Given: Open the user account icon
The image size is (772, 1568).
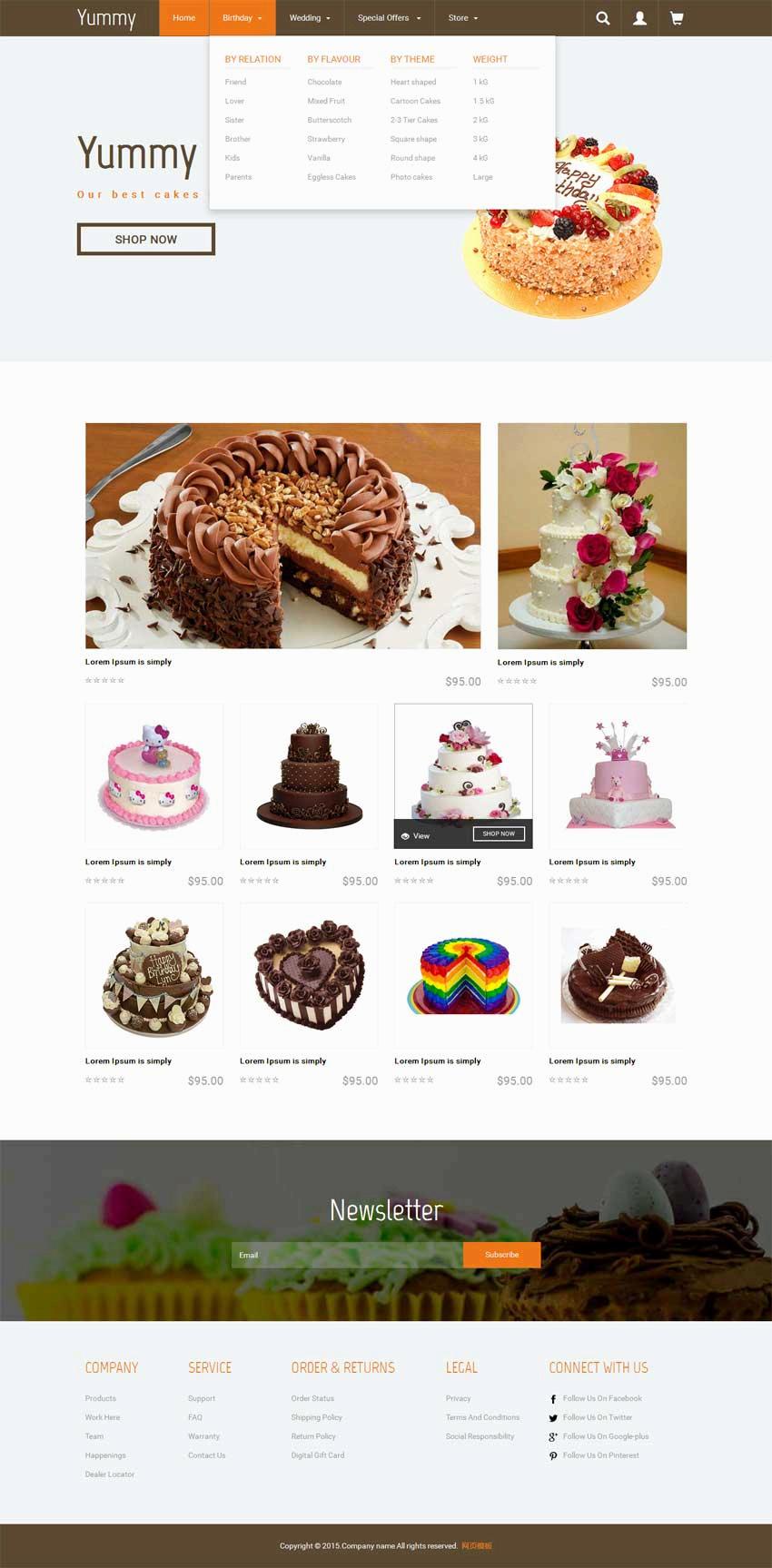Looking at the screenshot, I should 639,18.
